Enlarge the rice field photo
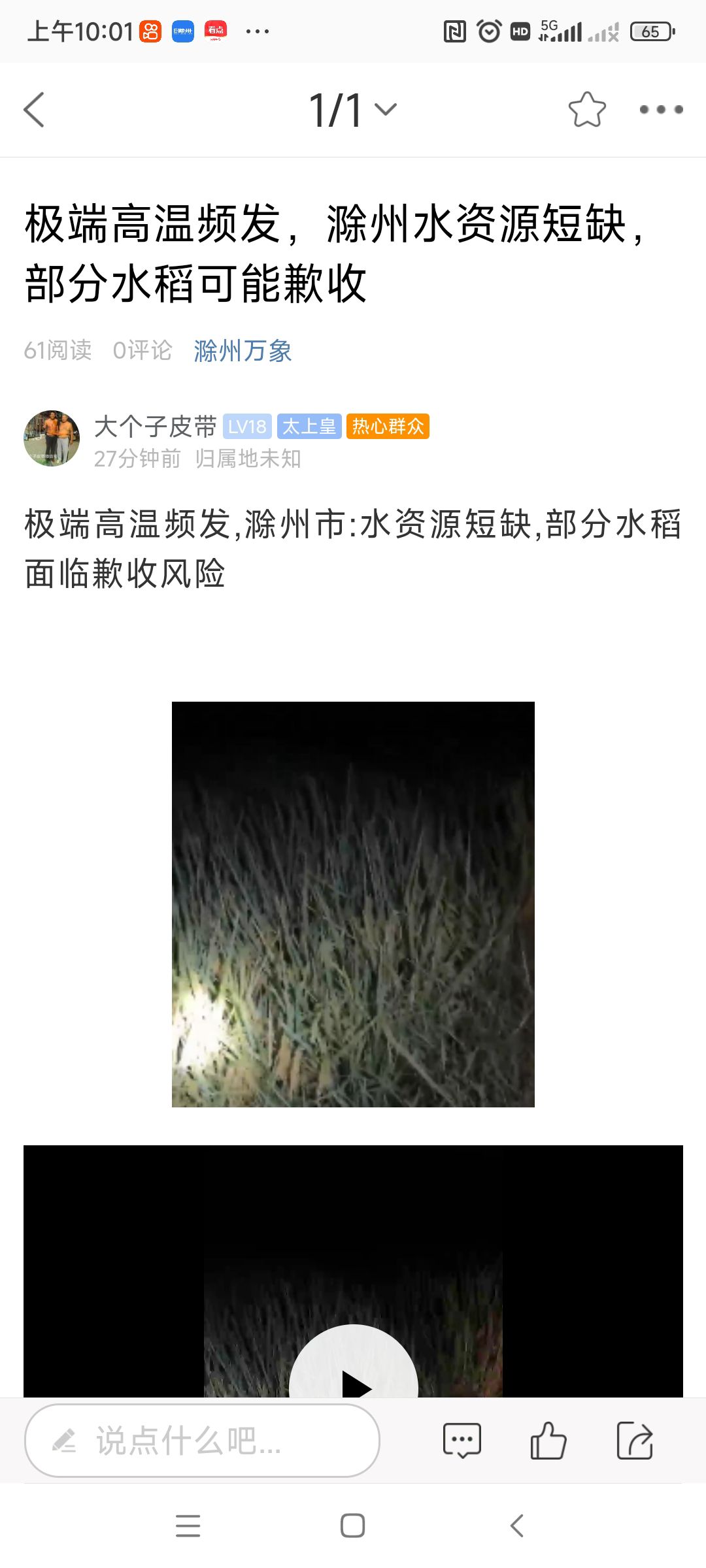 pyautogui.click(x=353, y=904)
